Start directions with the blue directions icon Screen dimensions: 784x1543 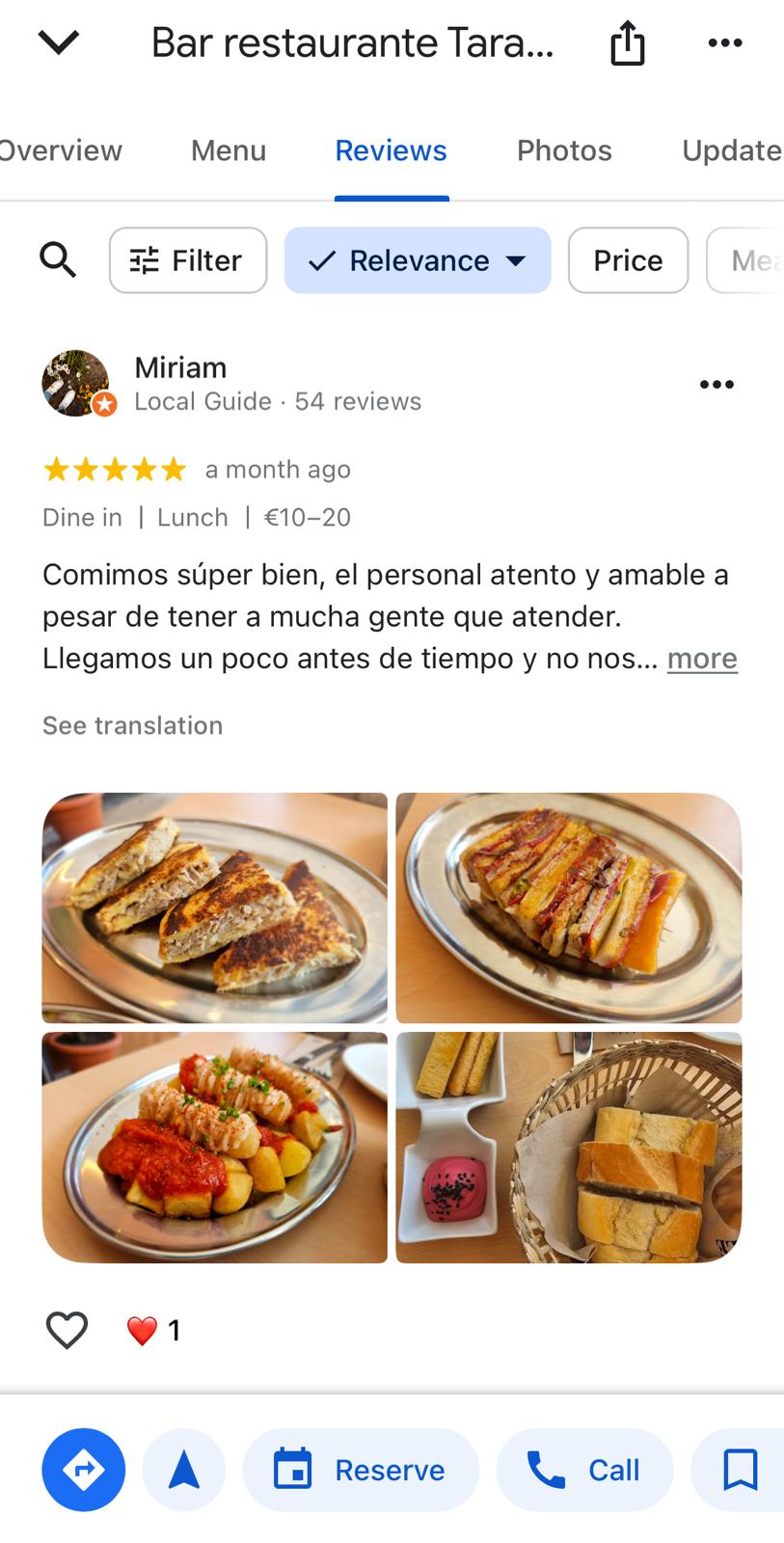[x=84, y=1470]
